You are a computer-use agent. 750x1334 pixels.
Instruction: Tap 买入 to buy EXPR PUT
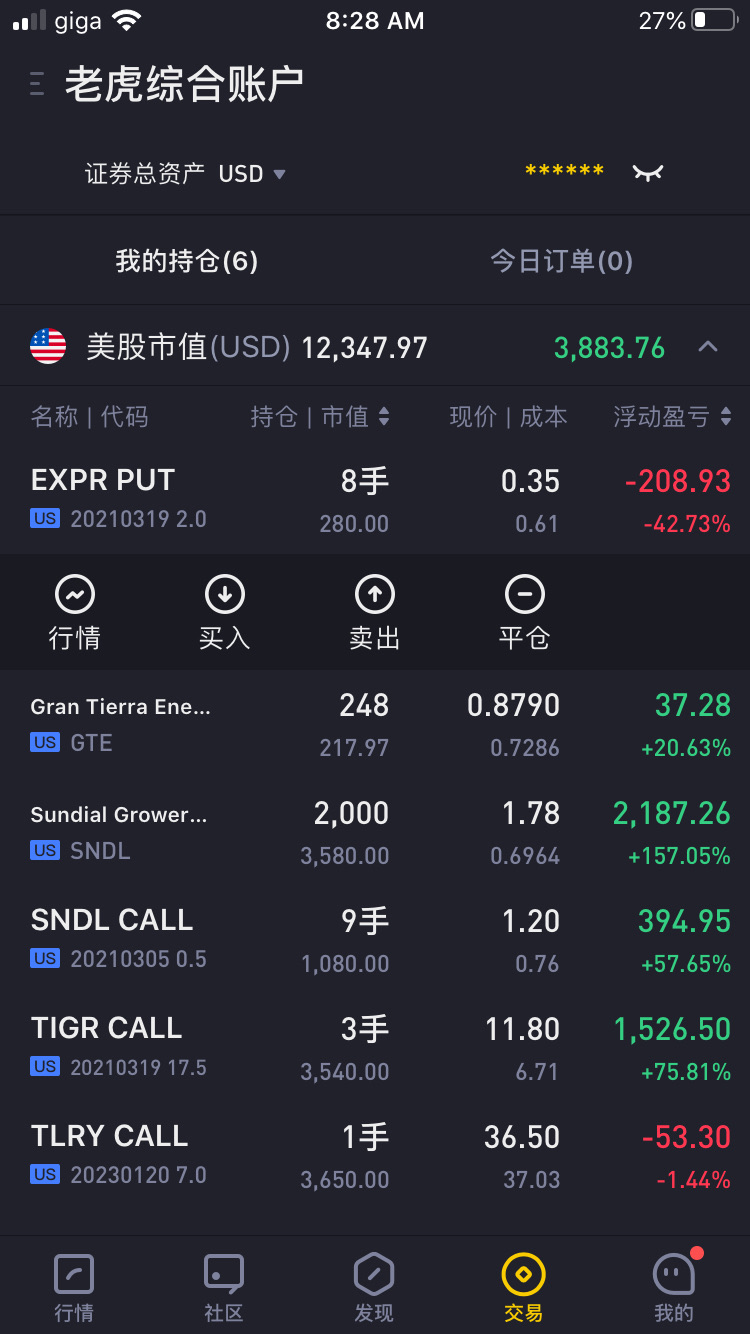click(224, 613)
